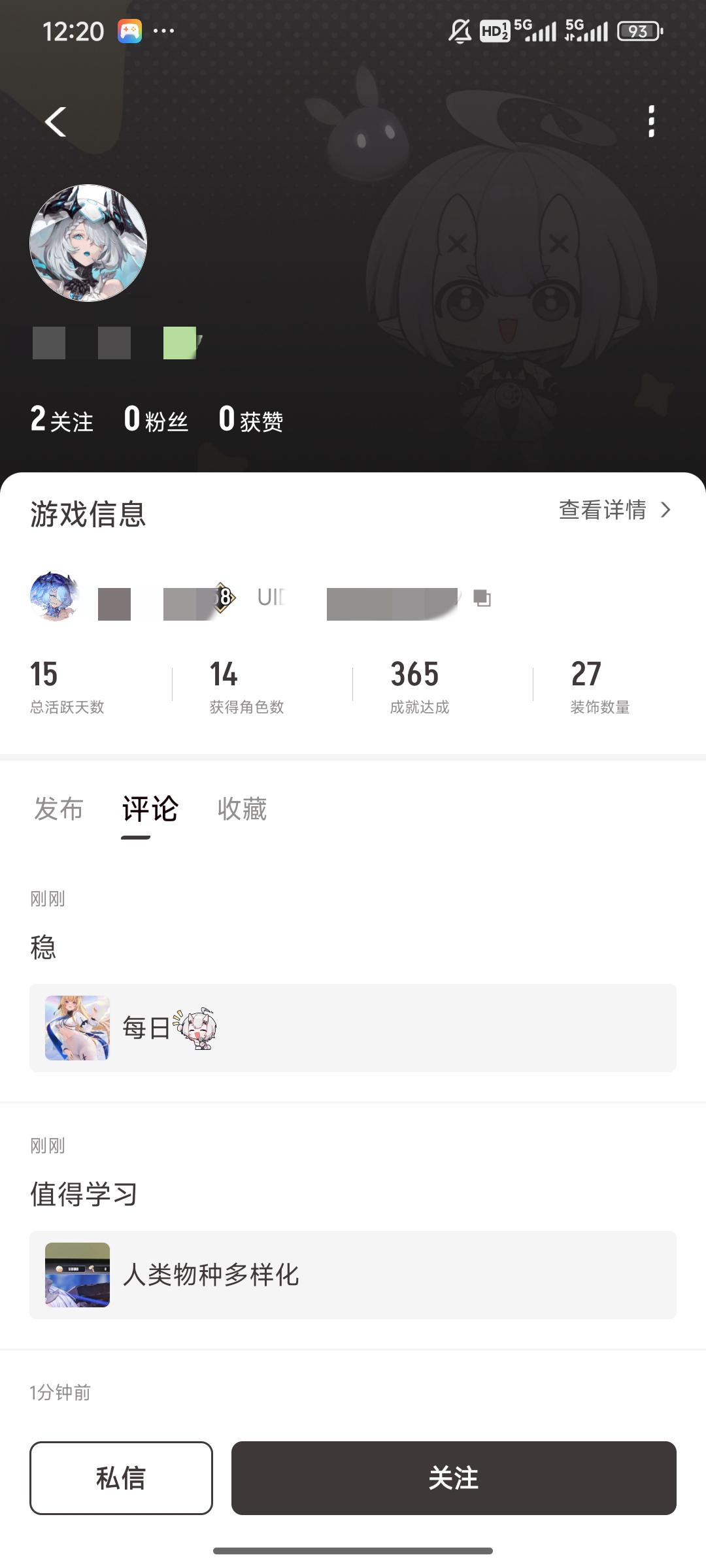The image size is (706, 1568).
Task: View the 关注 following list
Action: (62, 419)
